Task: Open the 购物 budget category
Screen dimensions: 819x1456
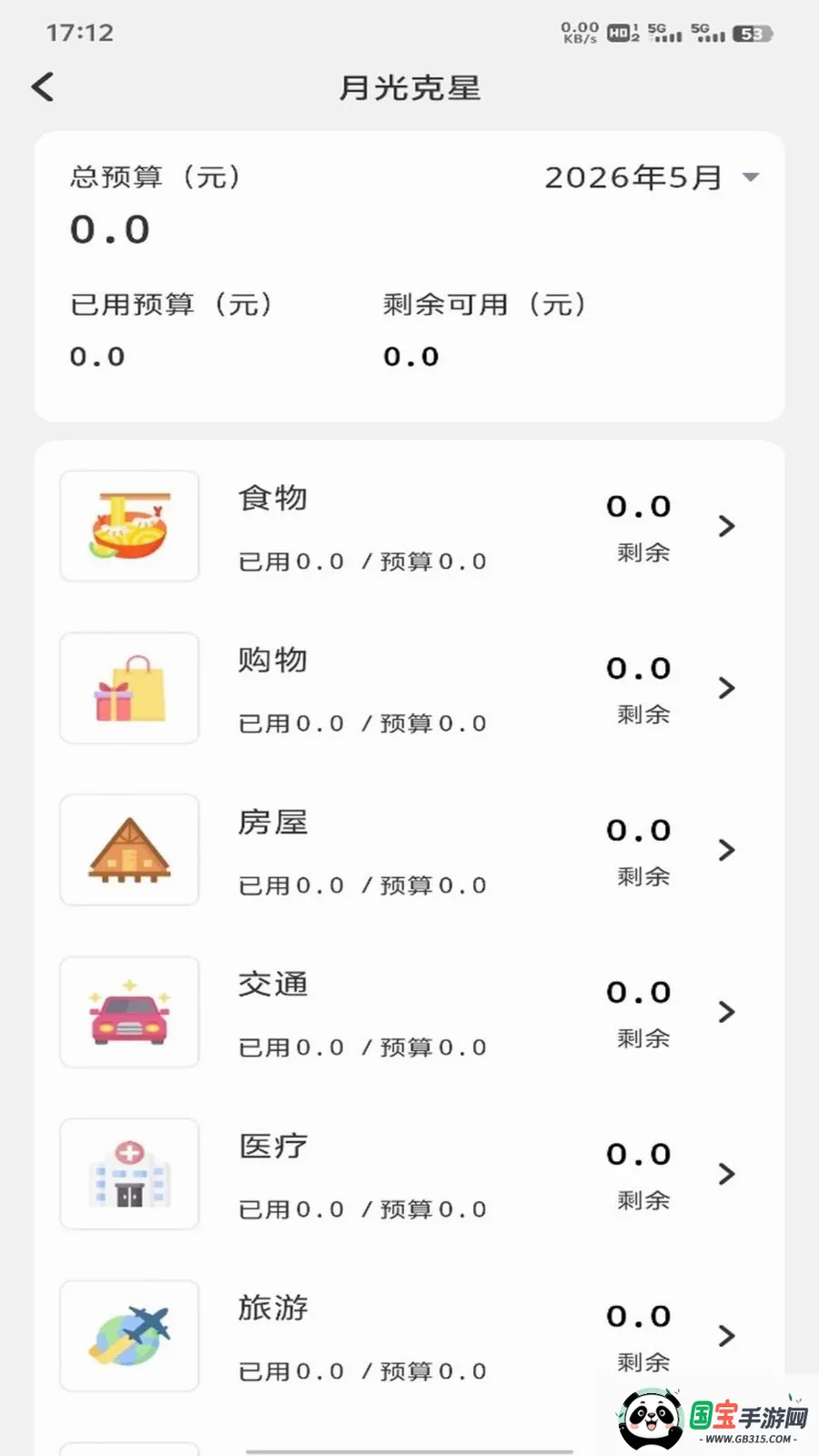Action: (409, 688)
